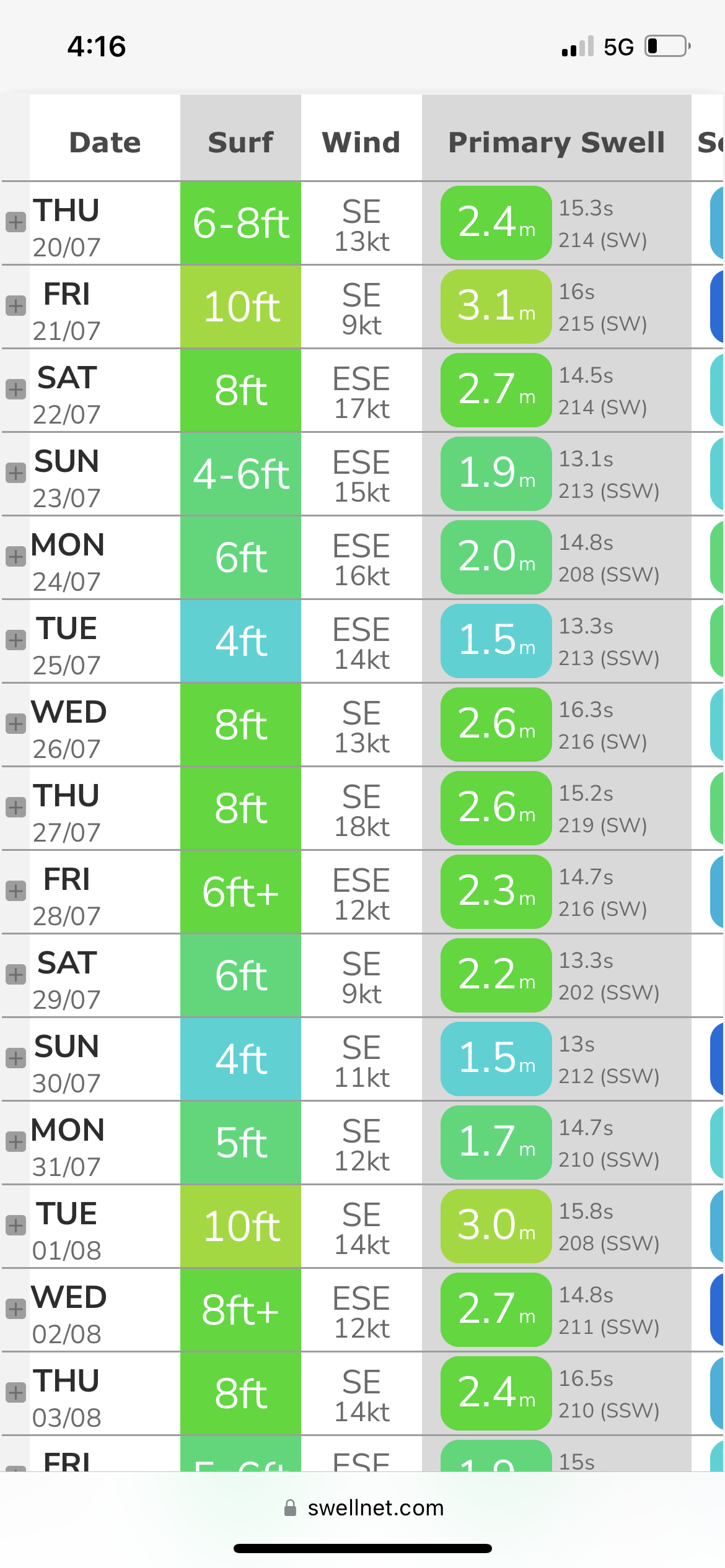This screenshot has height=1568, width=725.
Task: Expand the FRI 21/07 forecast row
Action: [x=15, y=306]
